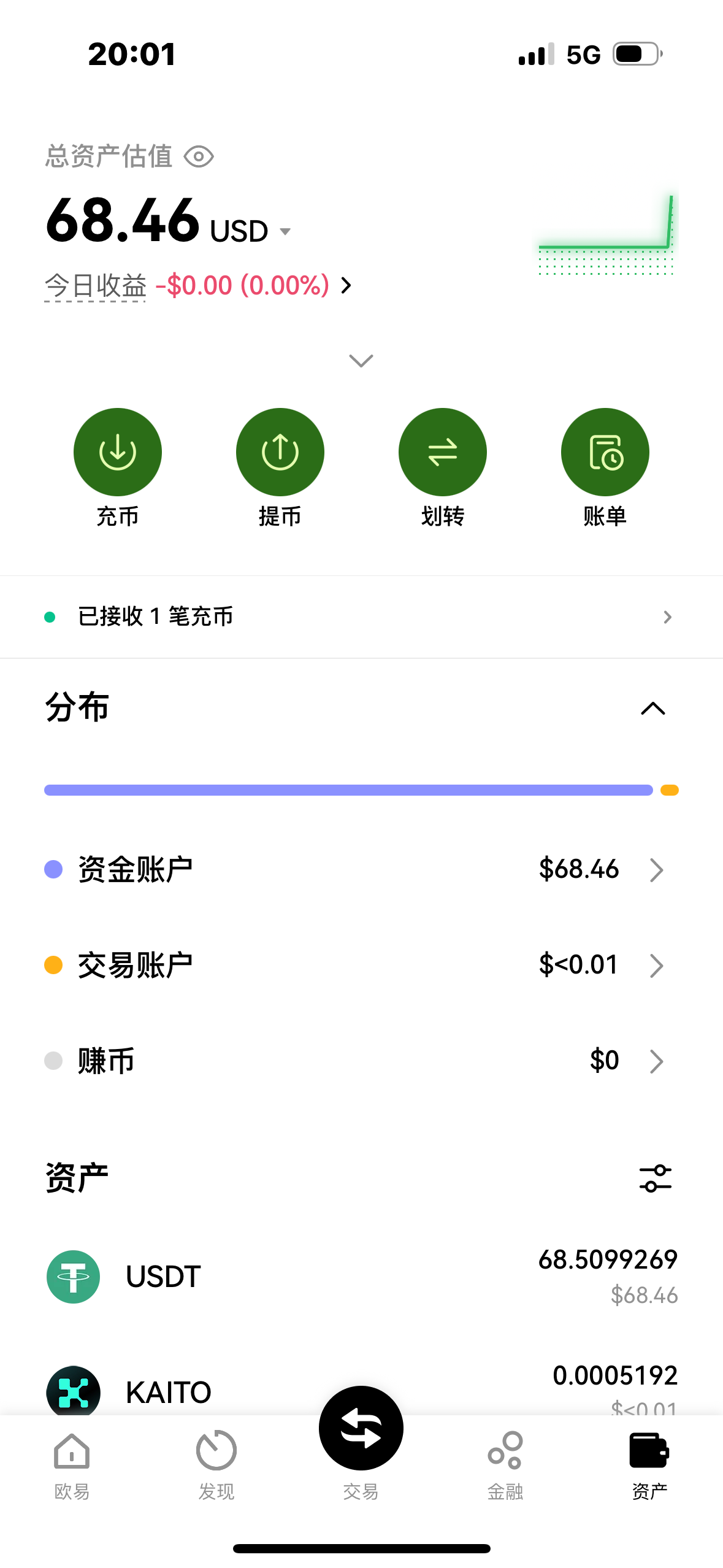The width and height of the screenshot is (723, 1568).
Task: Open the KAITO asset row
Action: [184, 1391]
